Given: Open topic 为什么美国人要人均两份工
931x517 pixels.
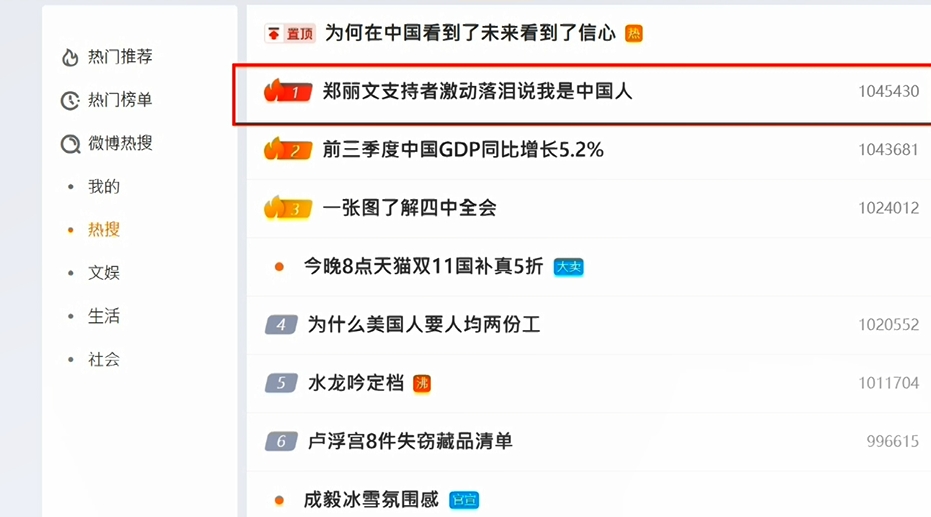Looking at the screenshot, I should [x=424, y=324].
